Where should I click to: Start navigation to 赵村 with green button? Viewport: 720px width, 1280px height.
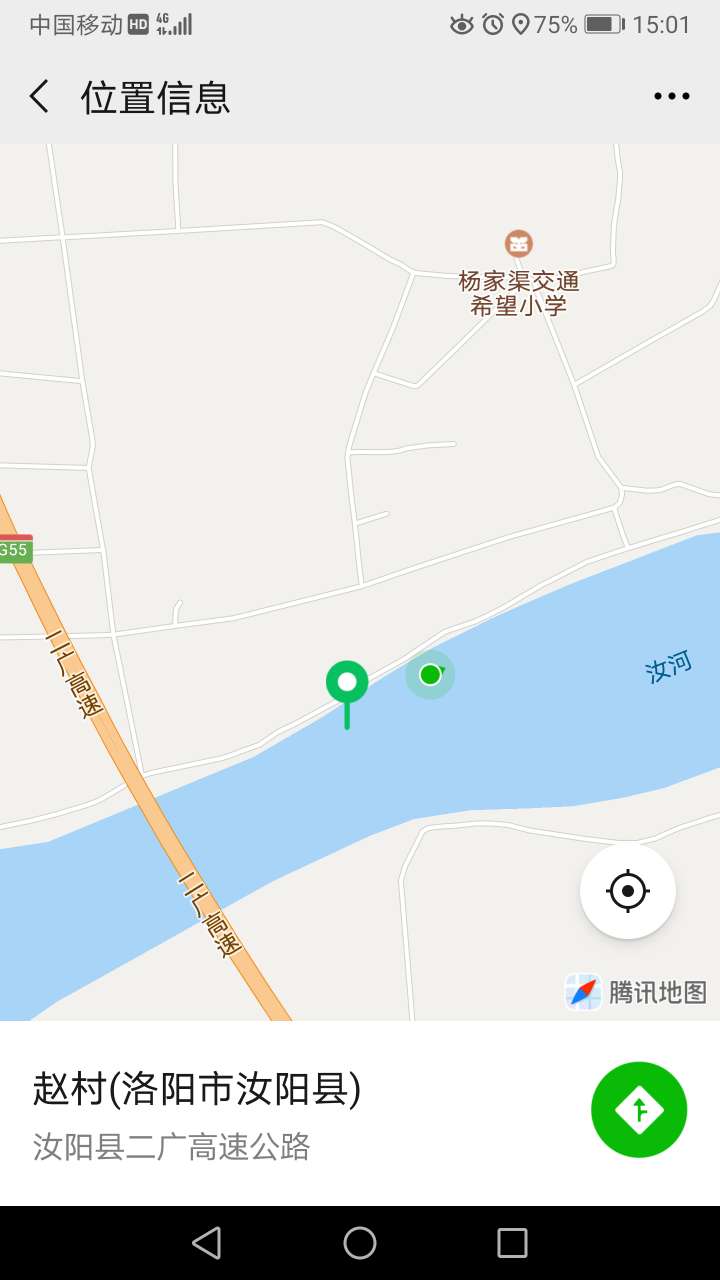(639, 1110)
